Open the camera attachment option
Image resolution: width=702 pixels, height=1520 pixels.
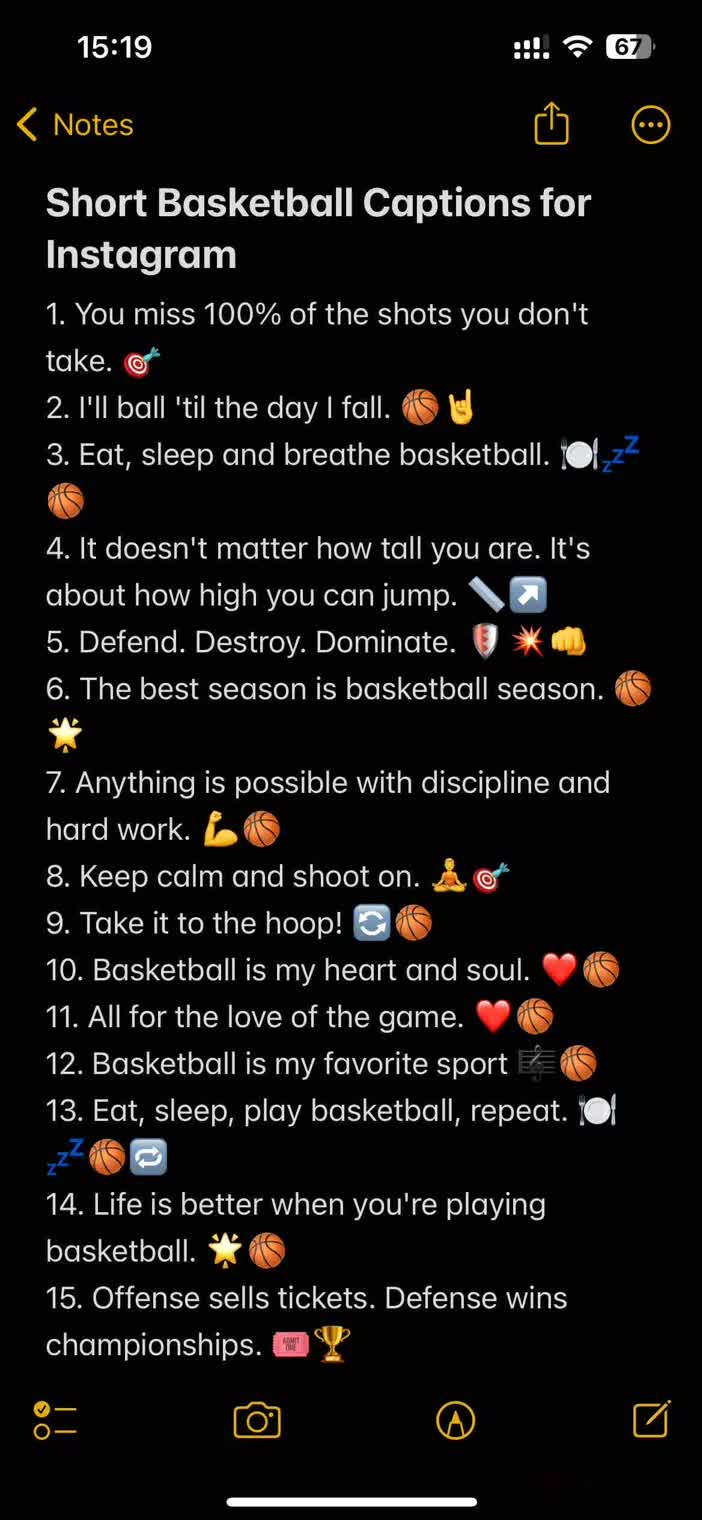pyautogui.click(x=257, y=1420)
